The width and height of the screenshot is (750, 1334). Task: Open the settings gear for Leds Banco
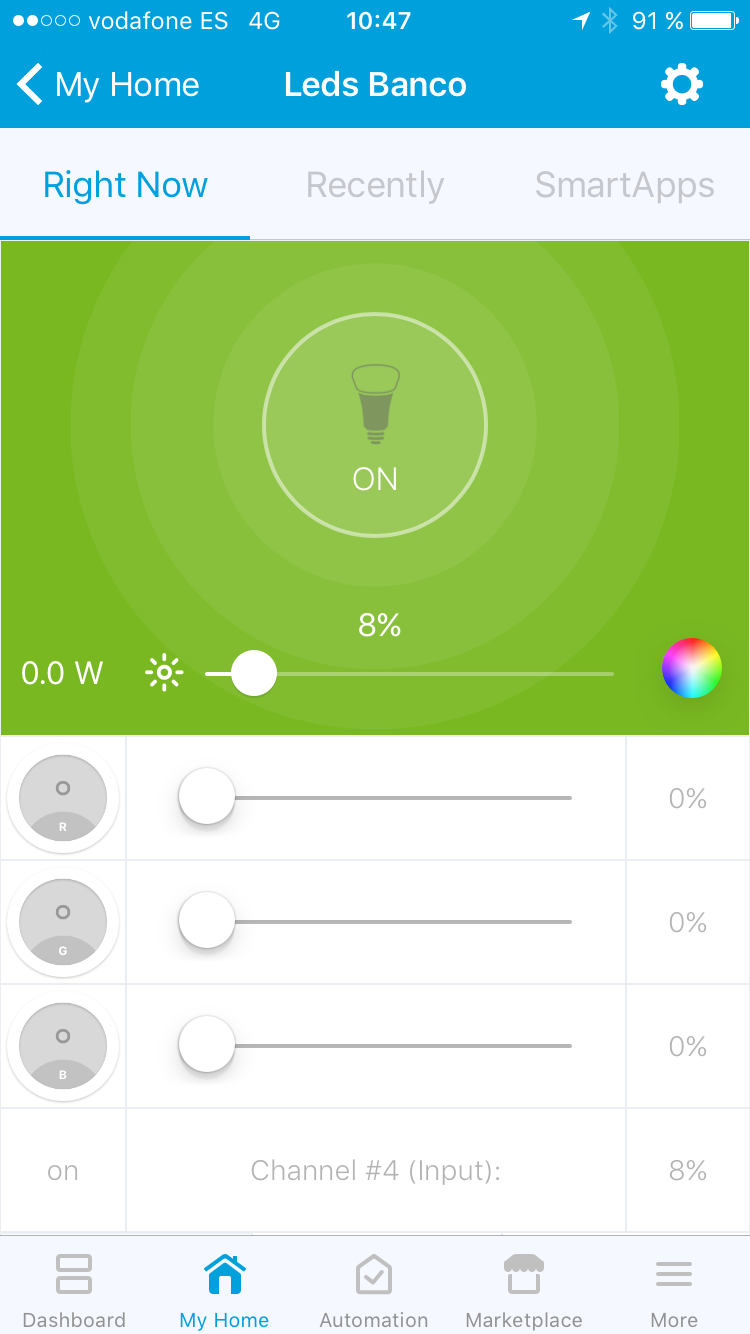pyautogui.click(x=682, y=85)
